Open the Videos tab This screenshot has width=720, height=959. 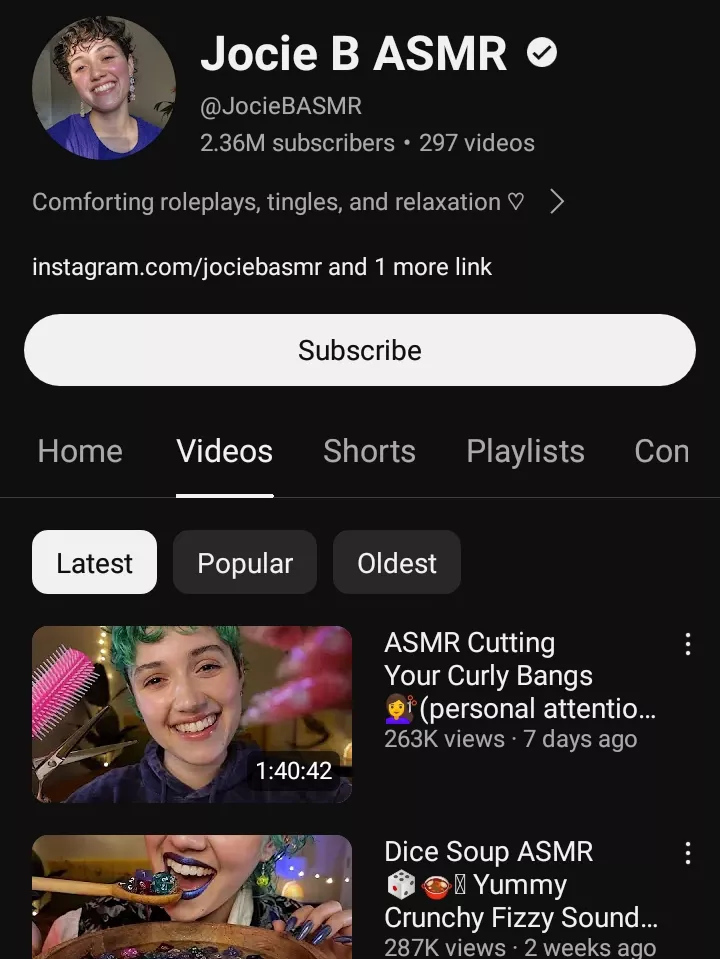224,451
